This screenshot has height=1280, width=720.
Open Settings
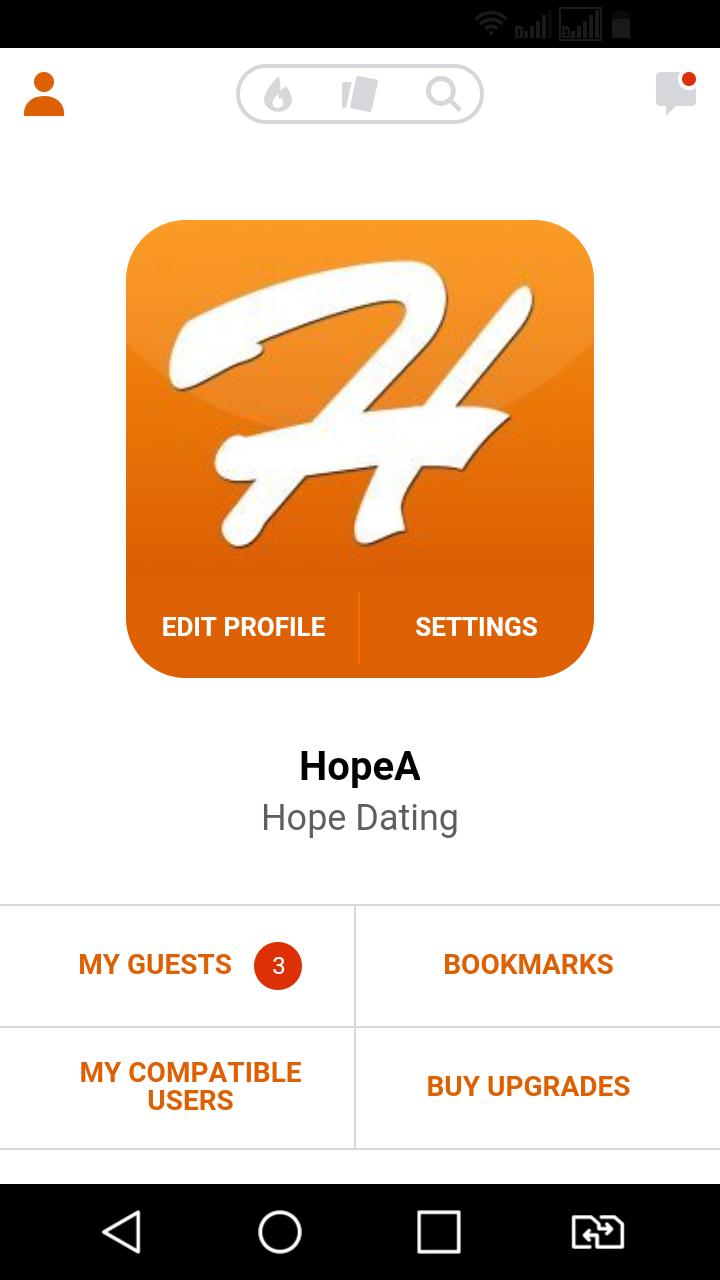[477, 627]
